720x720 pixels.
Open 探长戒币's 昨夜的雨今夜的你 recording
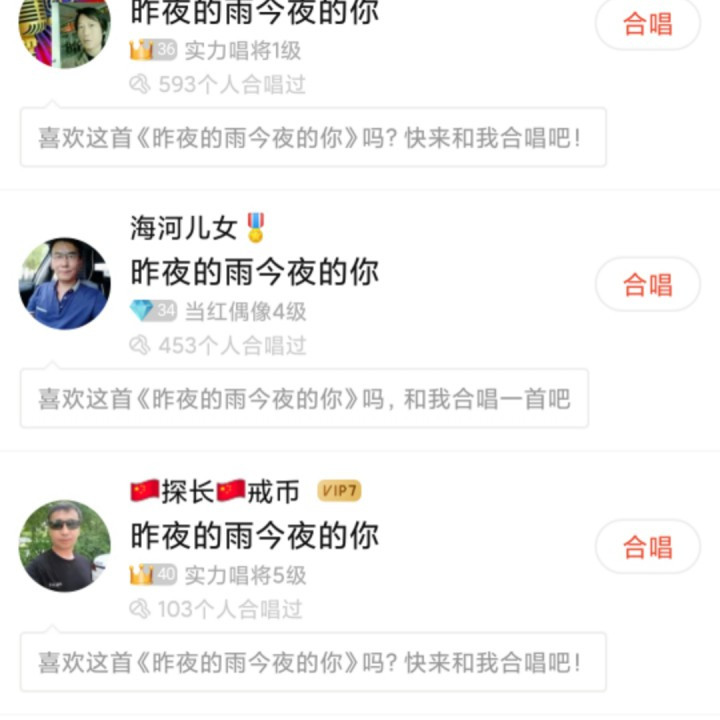pyautogui.click(x=255, y=535)
